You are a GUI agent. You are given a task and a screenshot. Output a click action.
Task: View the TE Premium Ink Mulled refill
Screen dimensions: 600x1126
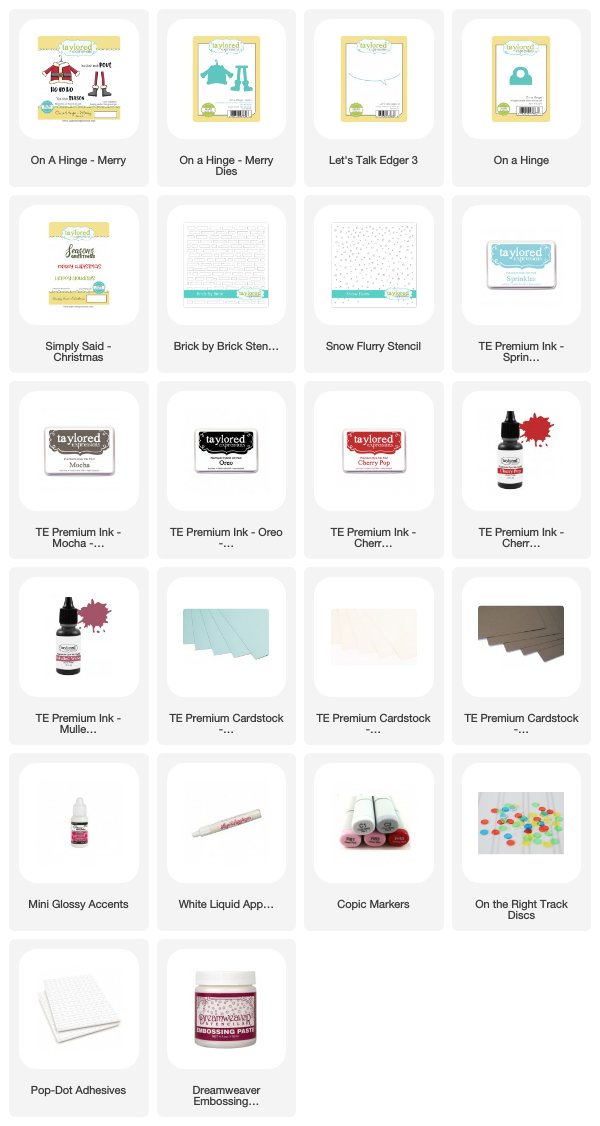(78, 656)
